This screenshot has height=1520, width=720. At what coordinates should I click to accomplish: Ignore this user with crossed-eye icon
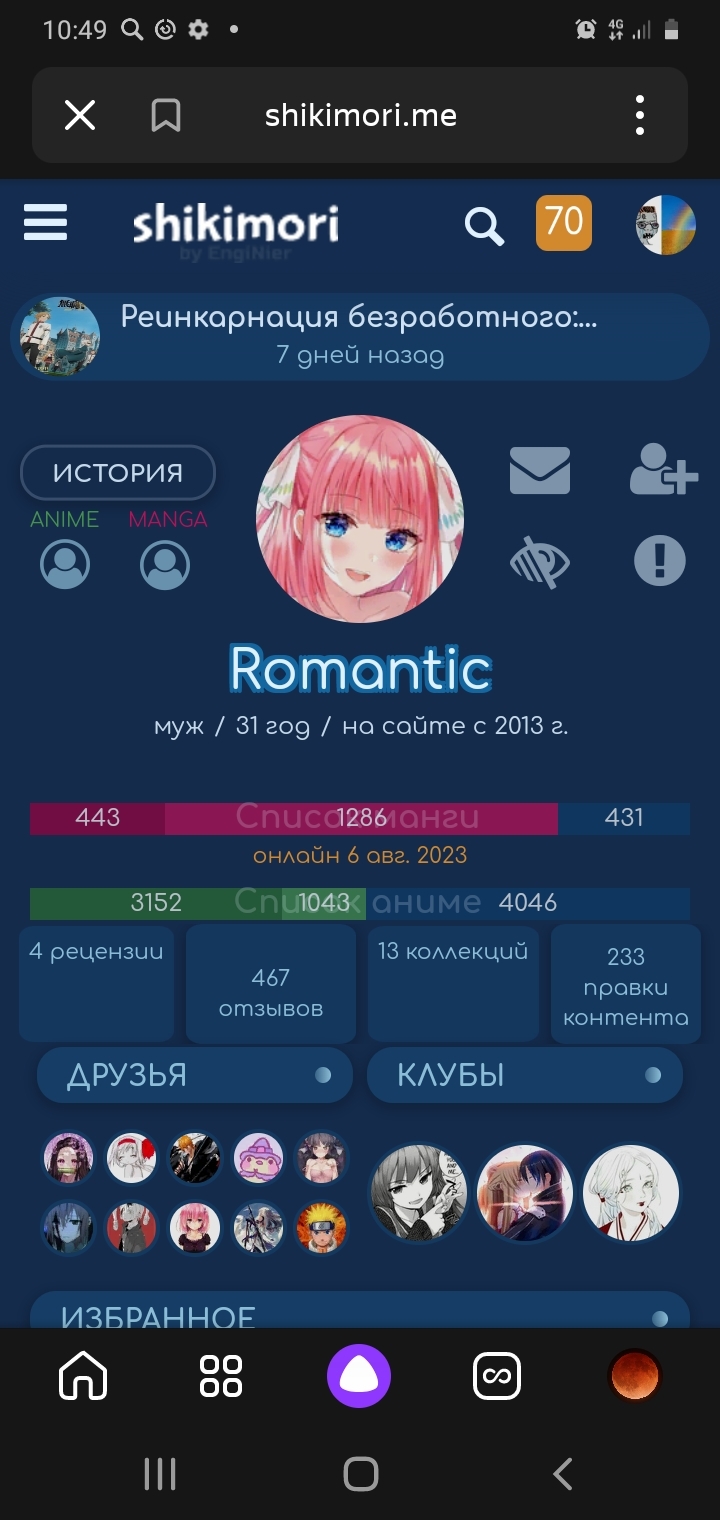[540, 561]
